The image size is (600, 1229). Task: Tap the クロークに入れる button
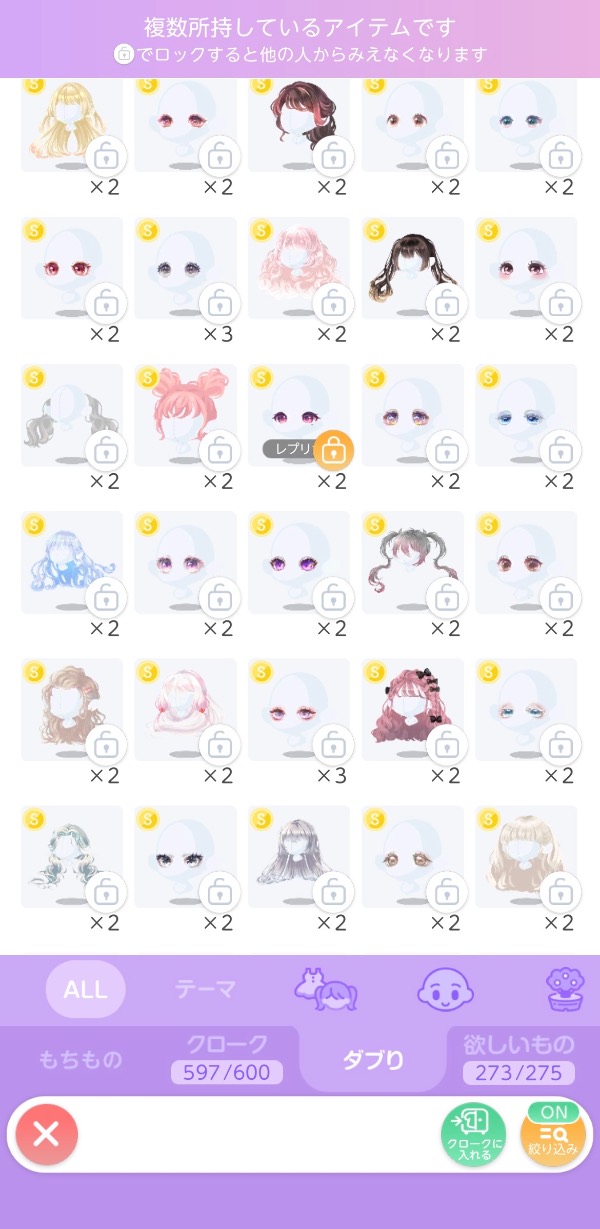click(473, 1135)
